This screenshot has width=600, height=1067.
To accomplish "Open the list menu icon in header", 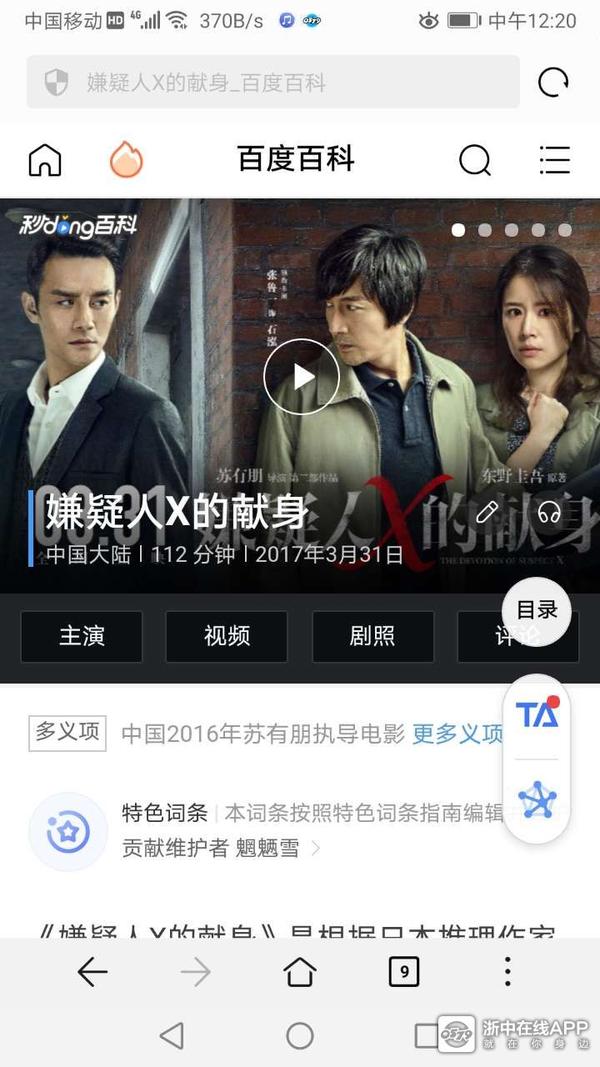I will 554,160.
